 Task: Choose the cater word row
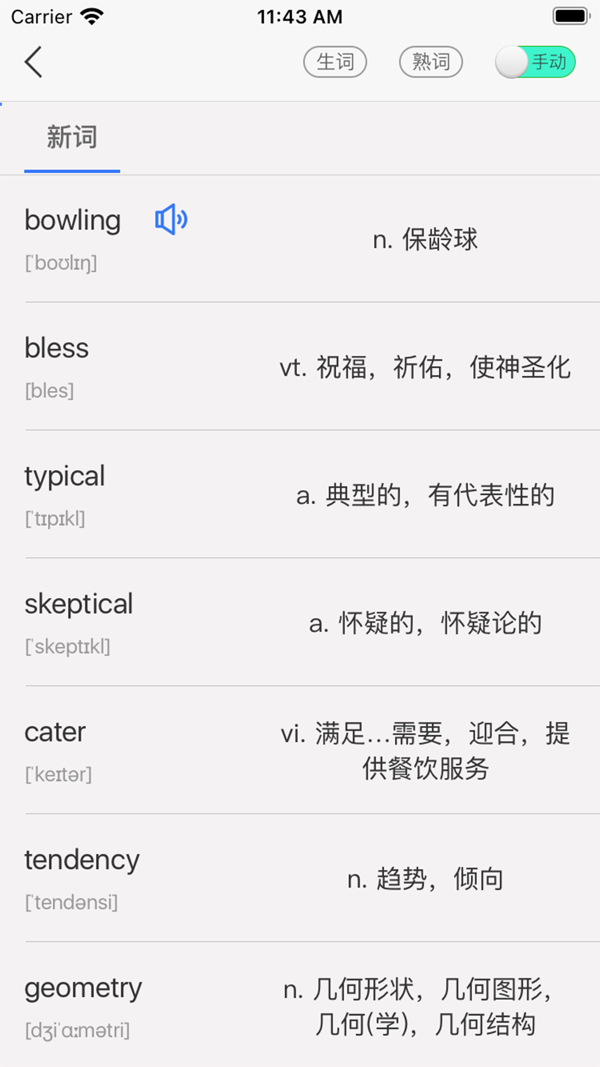tap(300, 750)
